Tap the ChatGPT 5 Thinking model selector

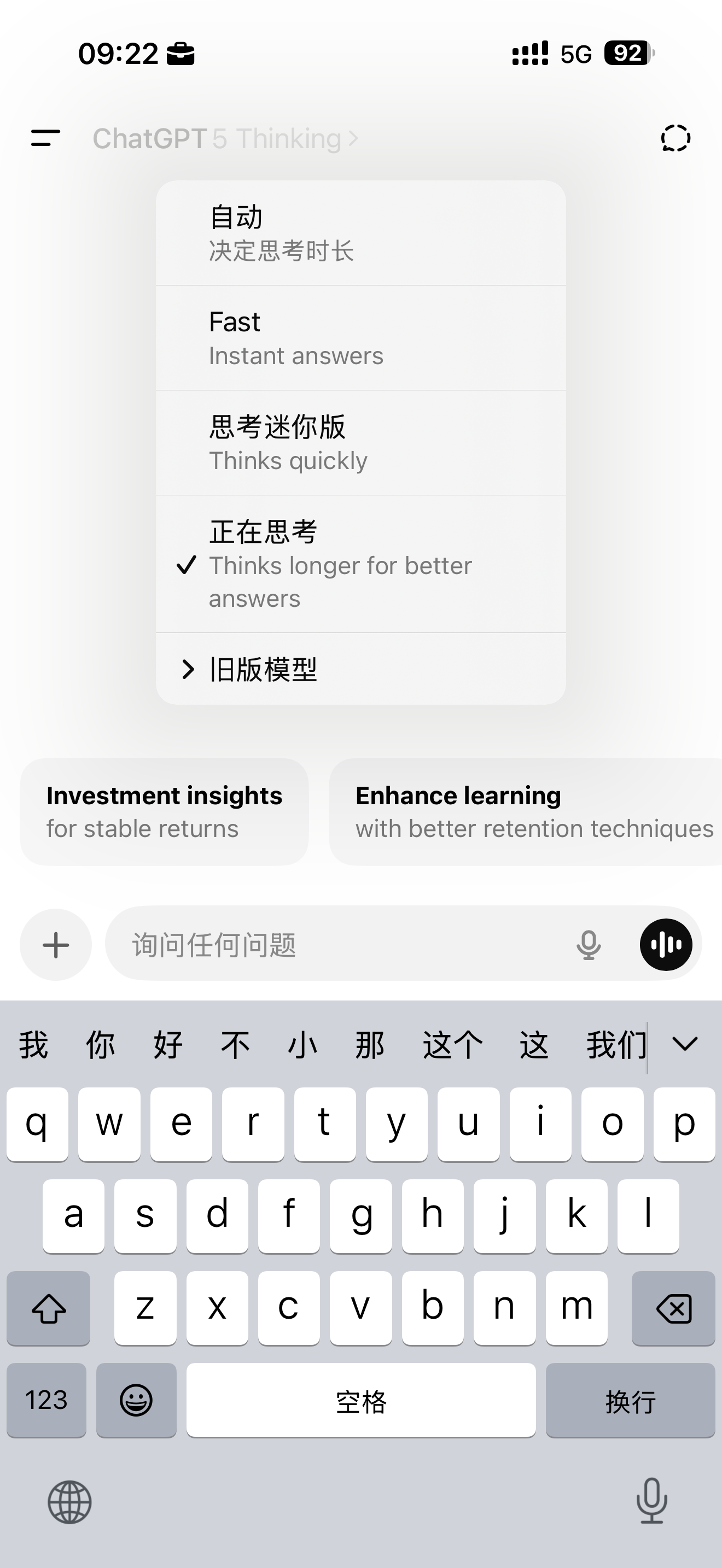point(225,139)
